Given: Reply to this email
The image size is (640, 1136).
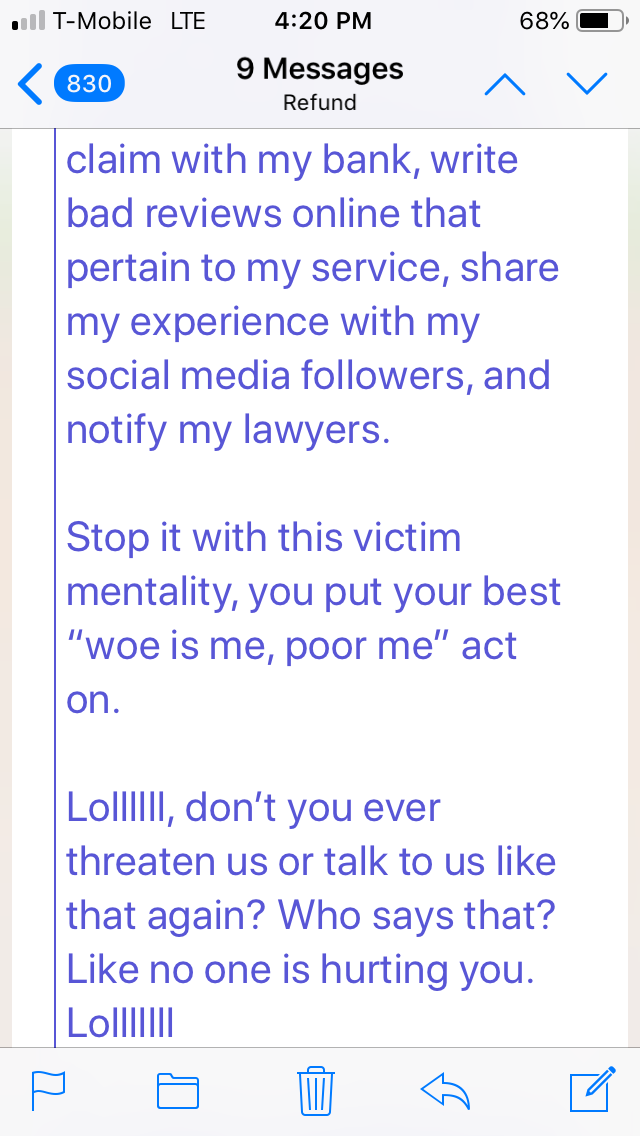Looking at the screenshot, I should coord(446,1090).
